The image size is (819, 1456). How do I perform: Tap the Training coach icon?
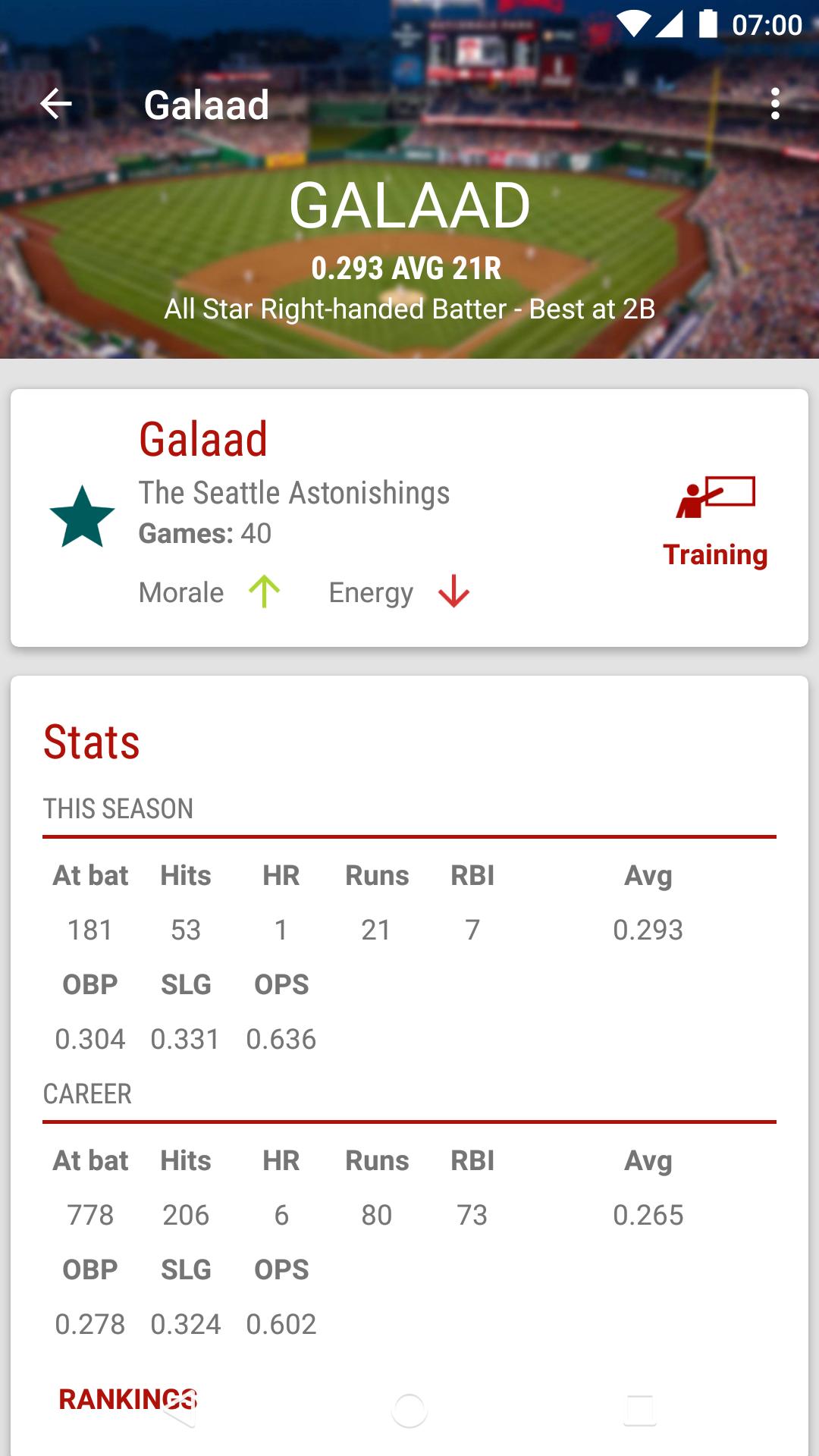[x=715, y=497]
